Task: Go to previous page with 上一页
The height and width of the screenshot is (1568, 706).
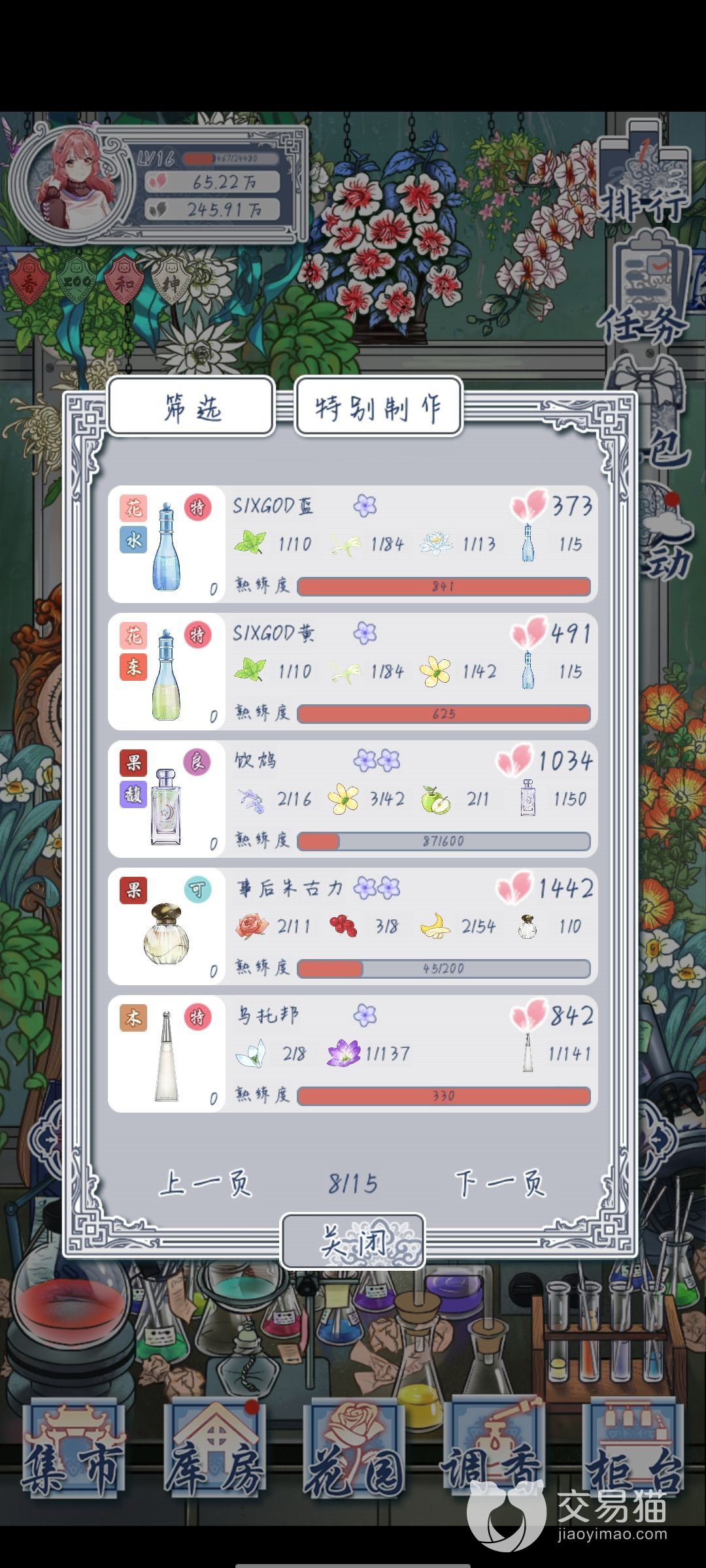Action: tap(205, 1183)
